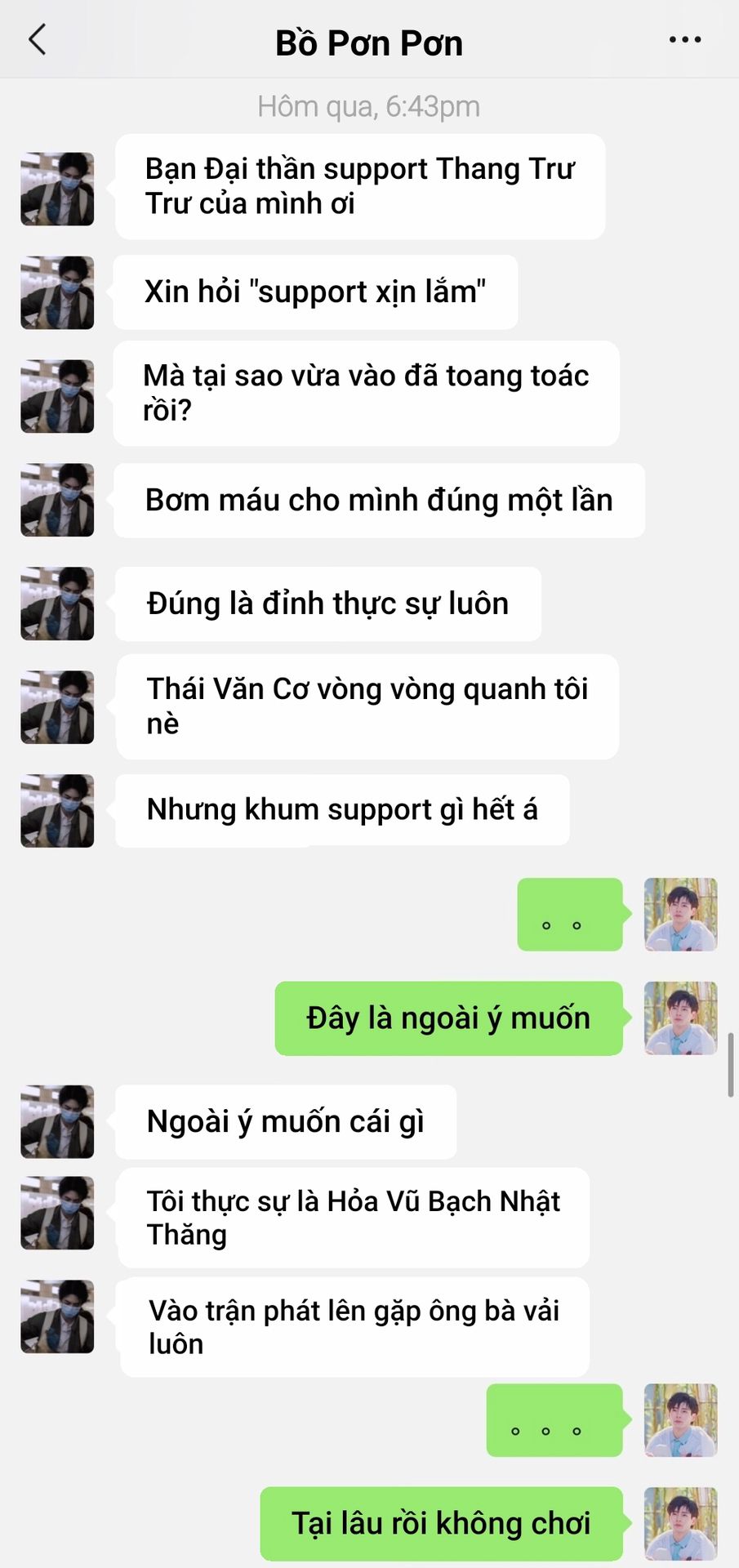Open sender's avatar beside "Xin hỏi support xịn lắm"
The image size is (739, 1568).
coord(57,292)
